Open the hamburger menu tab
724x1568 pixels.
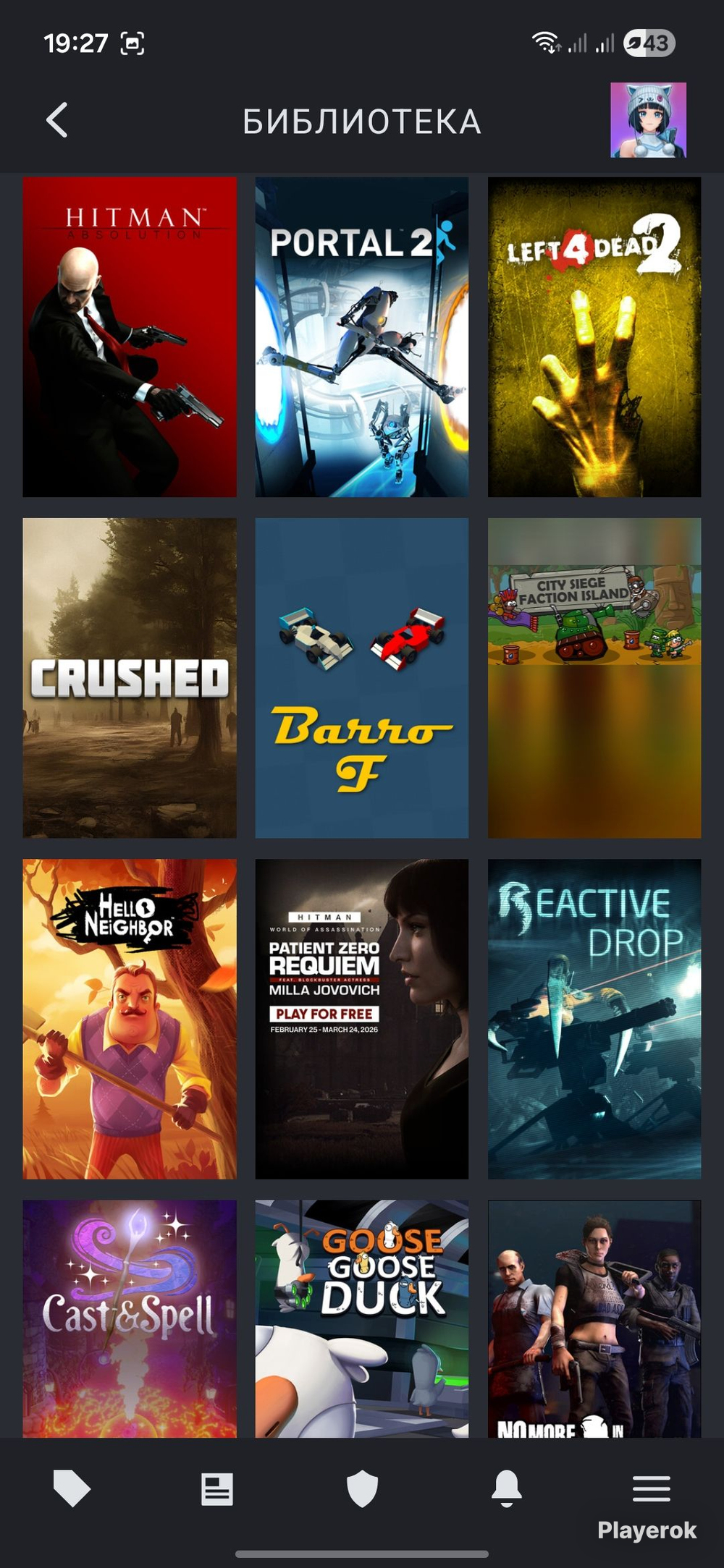click(x=652, y=1488)
